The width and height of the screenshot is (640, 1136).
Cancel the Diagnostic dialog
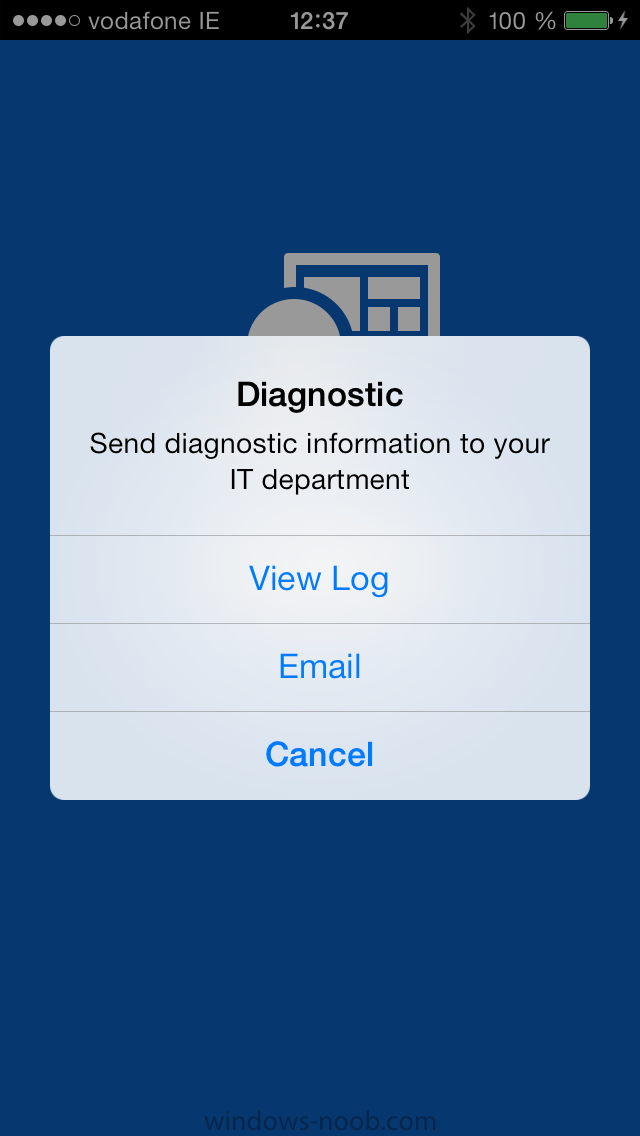tap(320, 756)
